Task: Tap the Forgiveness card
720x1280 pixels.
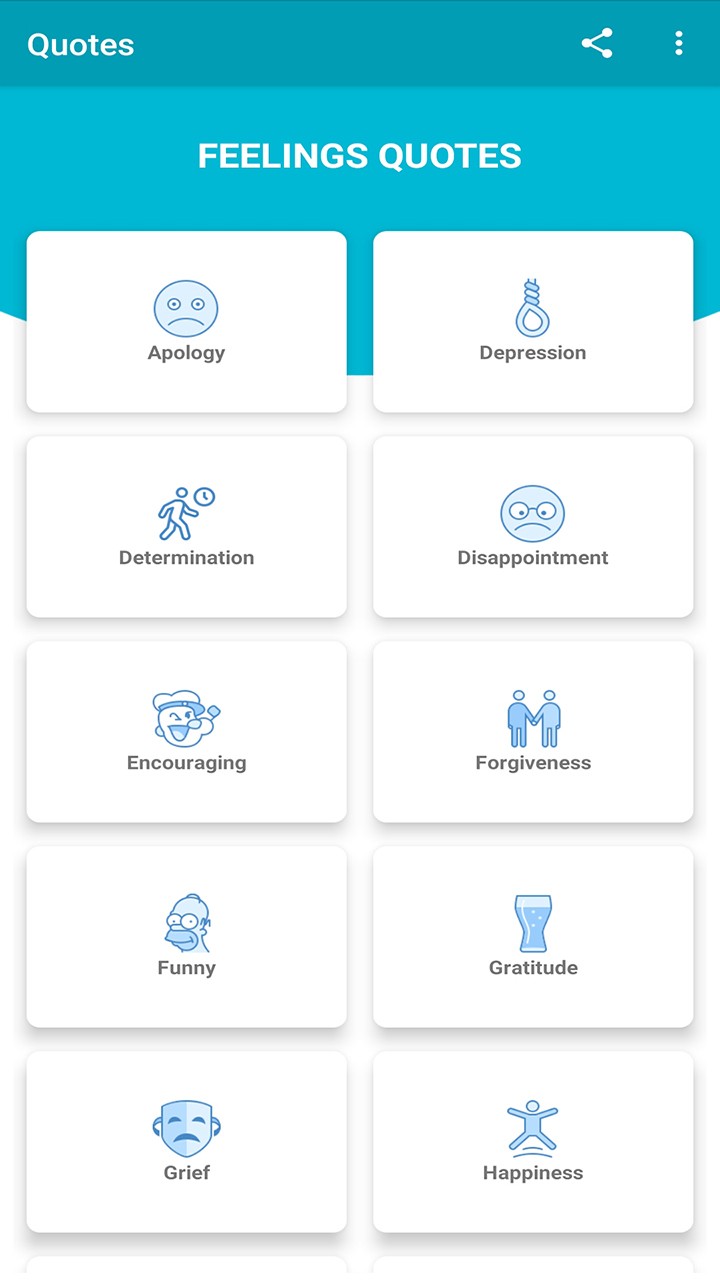Action: pos(533,732)
